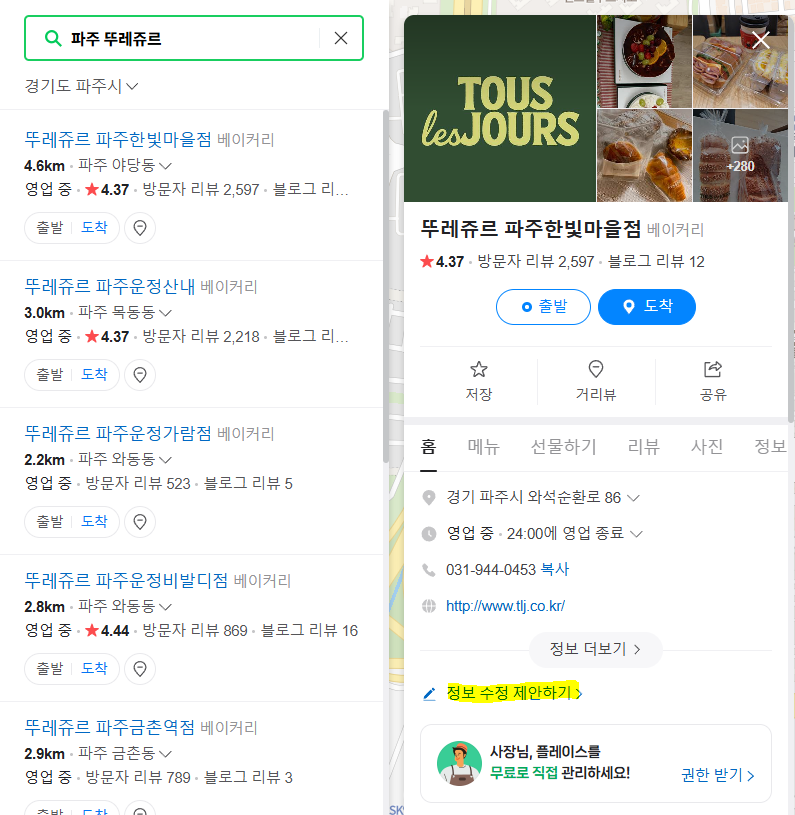The width and height of the screenshot is (795, 815).
Task: Close the place detail panel
Action: pyautogui.click(x=761, y=40)
